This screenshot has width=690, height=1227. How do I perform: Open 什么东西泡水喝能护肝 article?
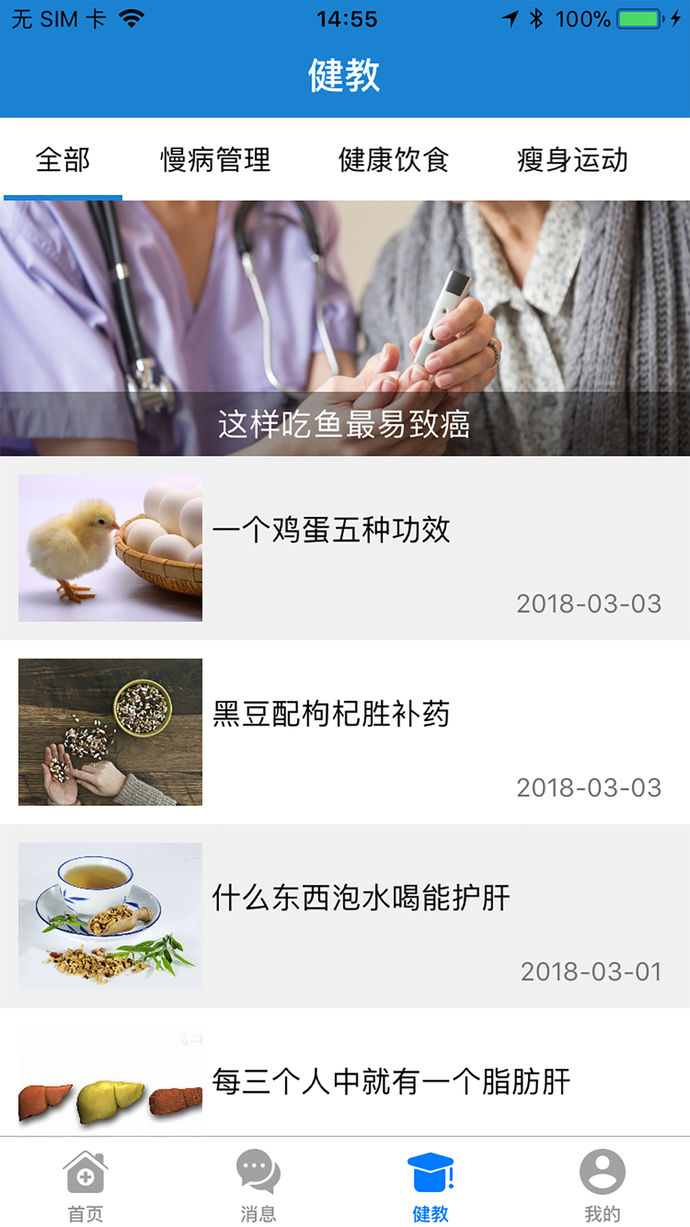tap(345, 916)
